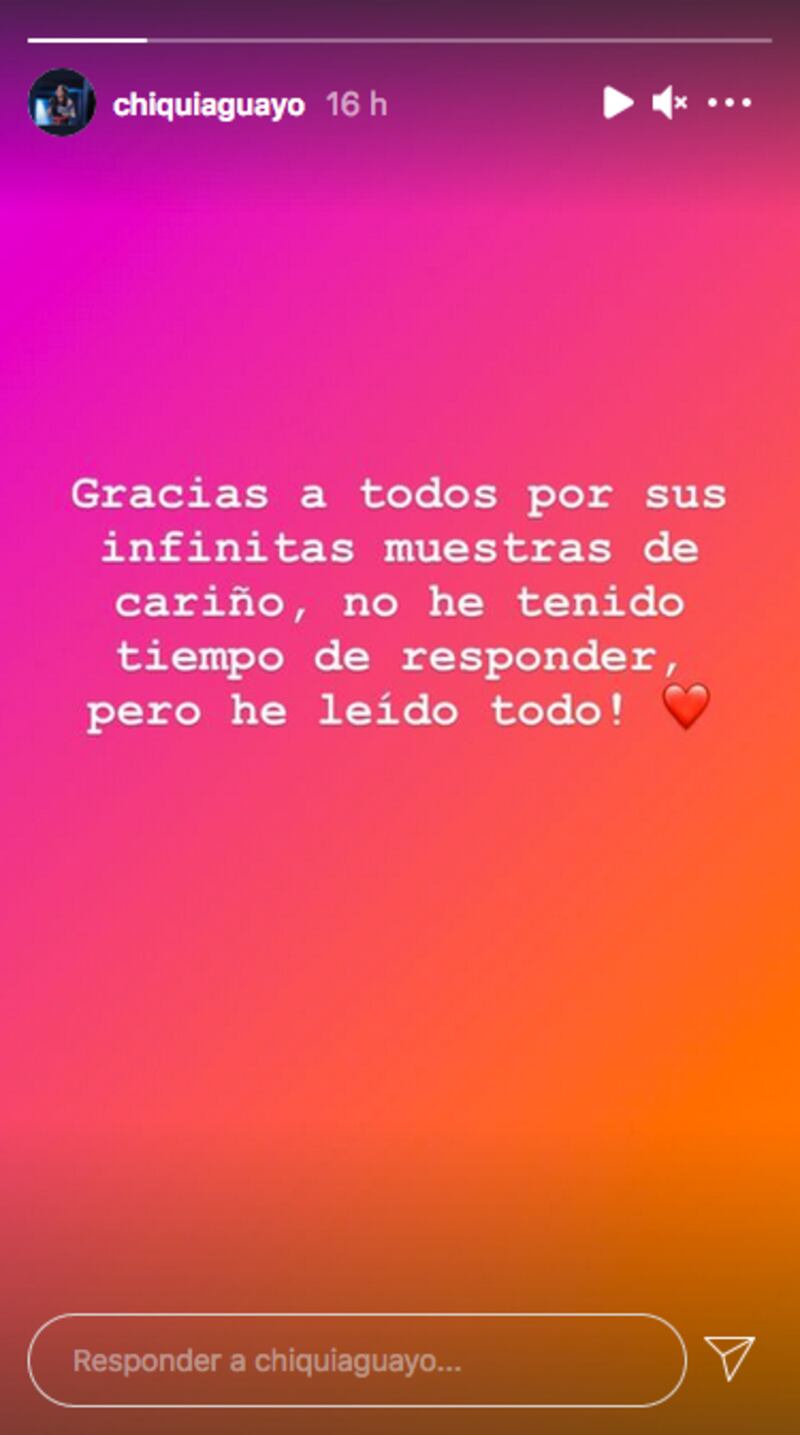Tap the Responder a chiquiaguayo reply field

(356, 1360)
